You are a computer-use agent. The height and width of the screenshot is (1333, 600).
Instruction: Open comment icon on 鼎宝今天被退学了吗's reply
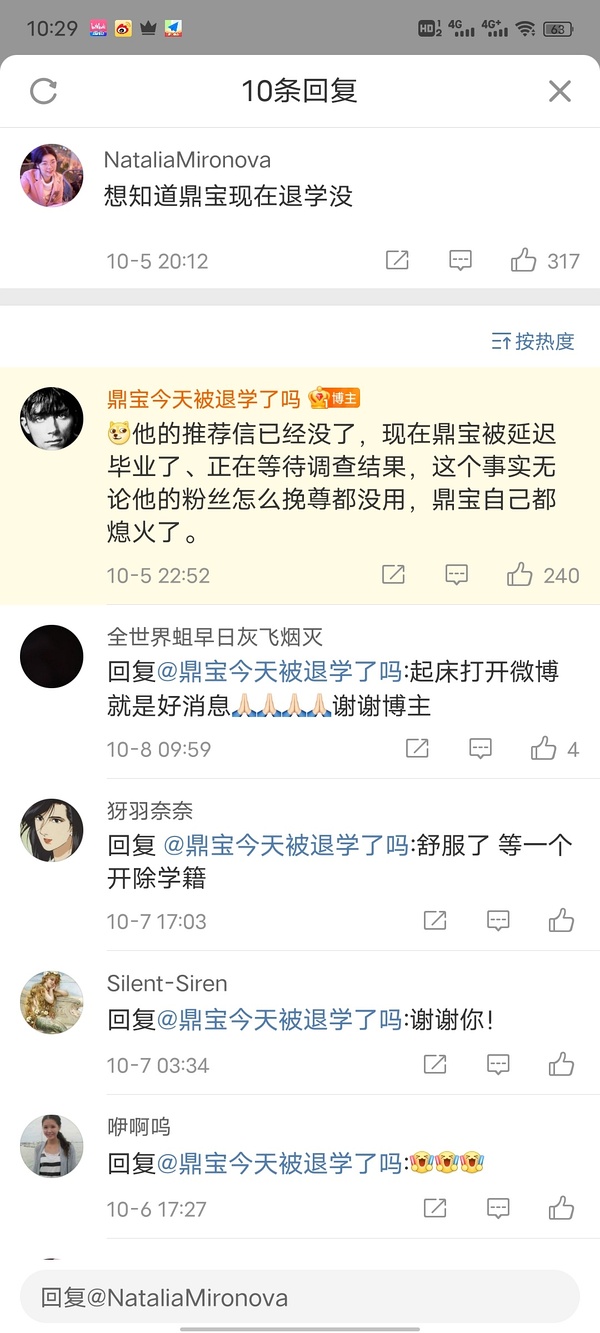point(456,575)
